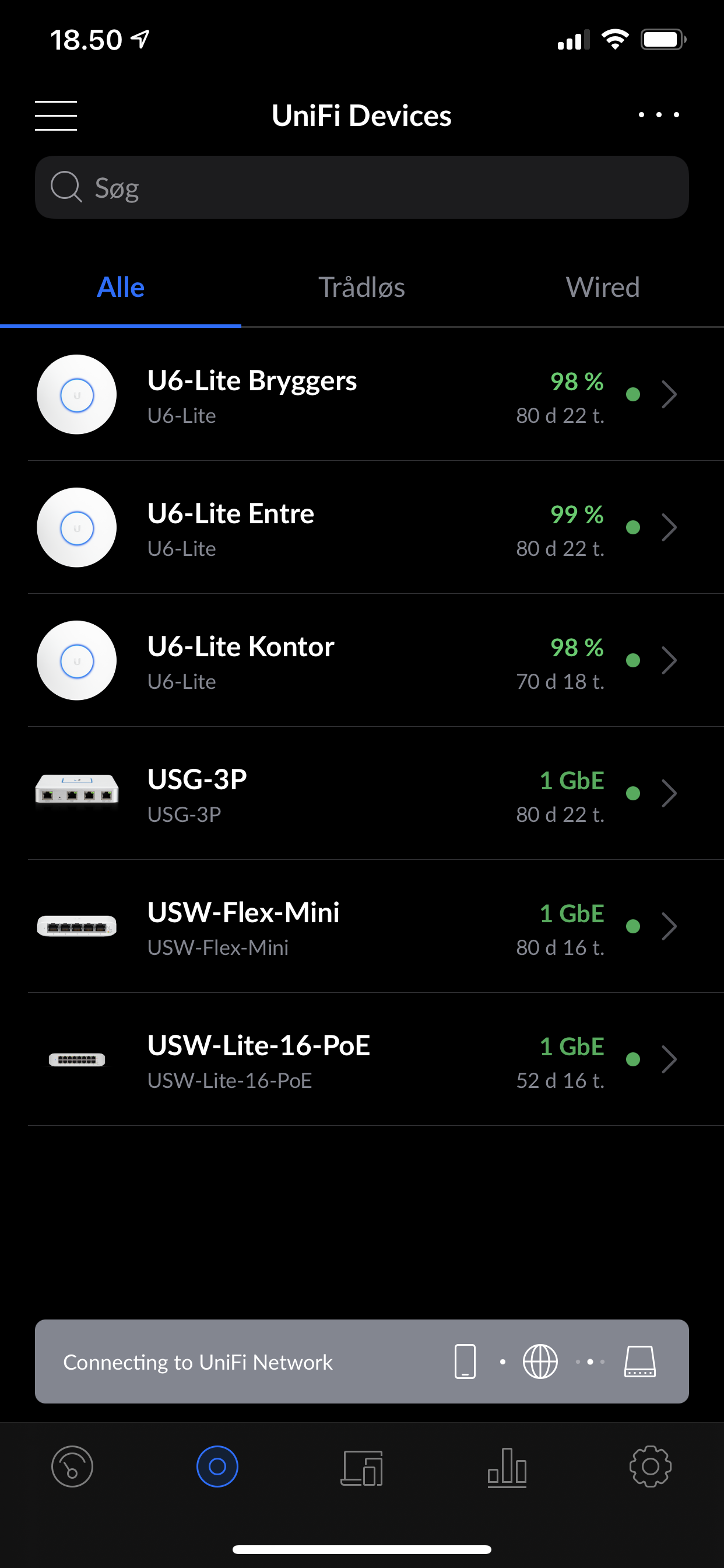The width and height of the screenshot is (724, 1568).
Task: Select the Alle tab
Action: pos(121,288)
